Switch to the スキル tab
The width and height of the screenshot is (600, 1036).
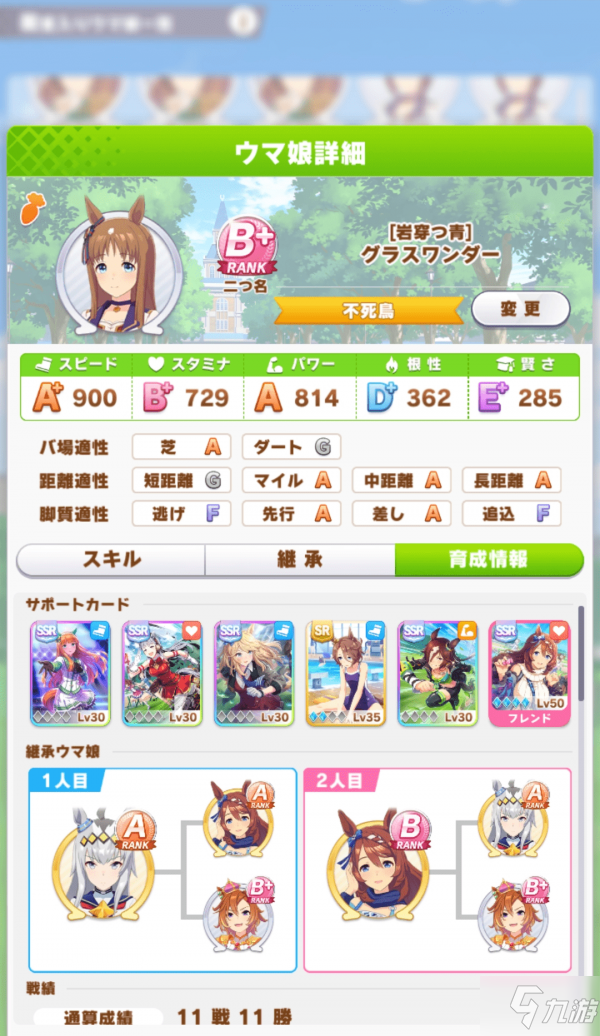tap(111, 560)
